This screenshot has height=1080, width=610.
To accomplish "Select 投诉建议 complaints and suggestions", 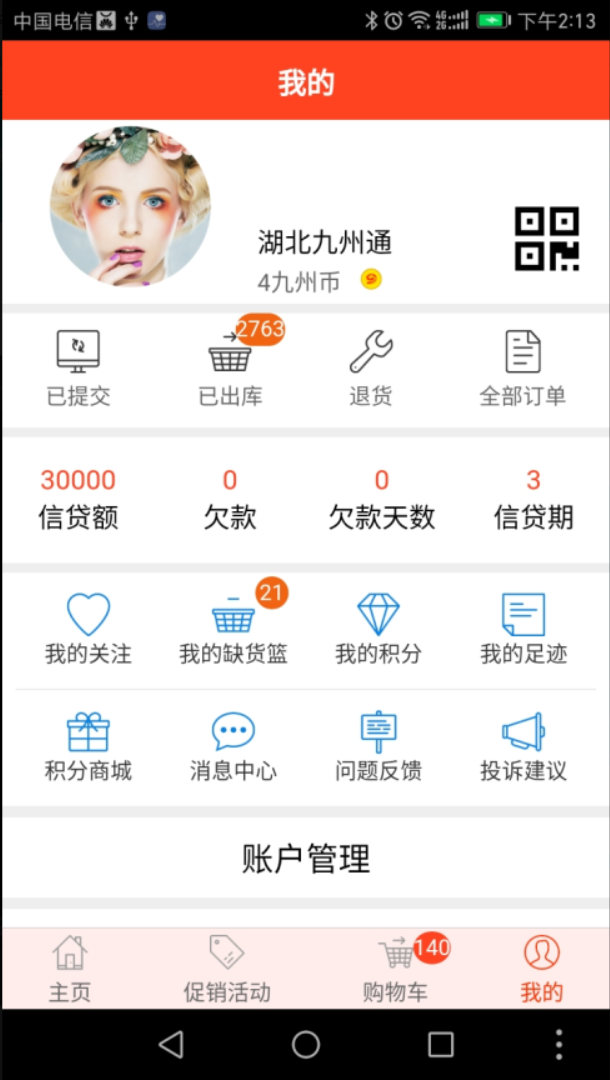I will [x=523, y=746].
